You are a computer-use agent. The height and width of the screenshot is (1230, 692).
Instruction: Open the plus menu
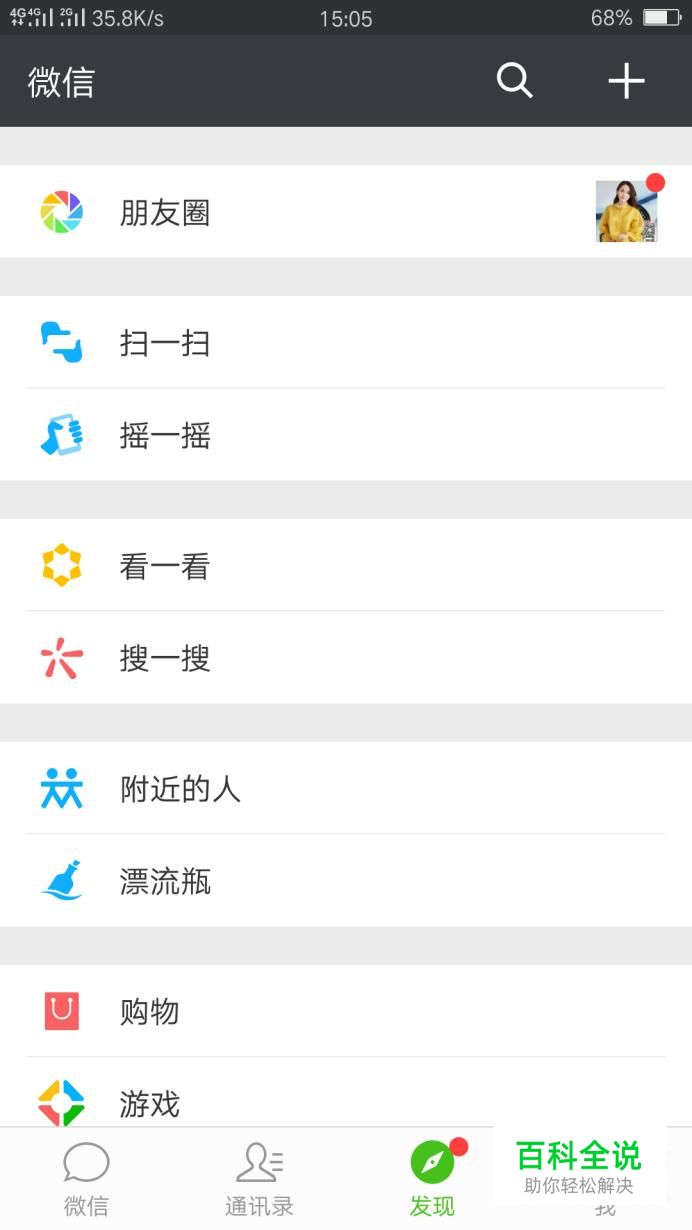coord(626,81)
